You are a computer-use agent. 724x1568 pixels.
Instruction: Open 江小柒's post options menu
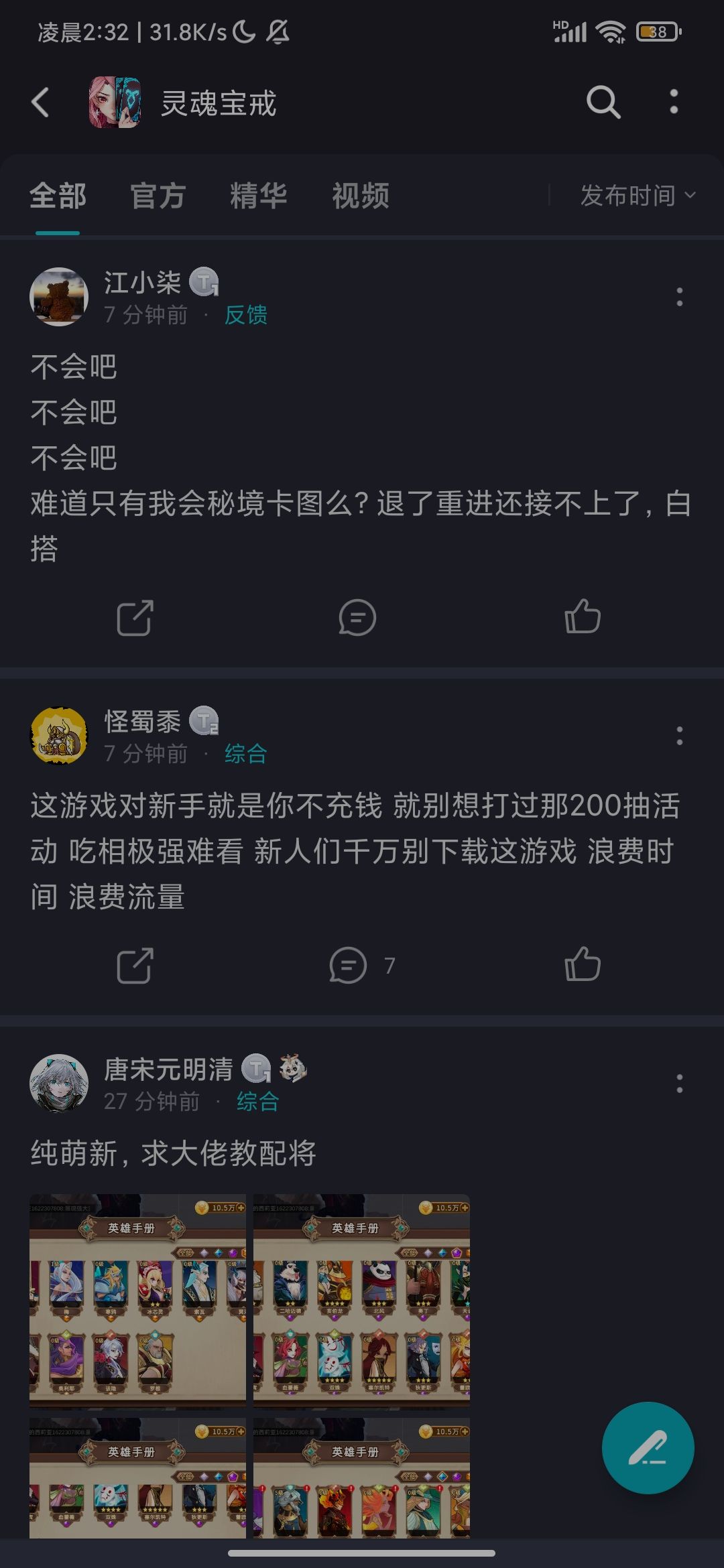680,297
